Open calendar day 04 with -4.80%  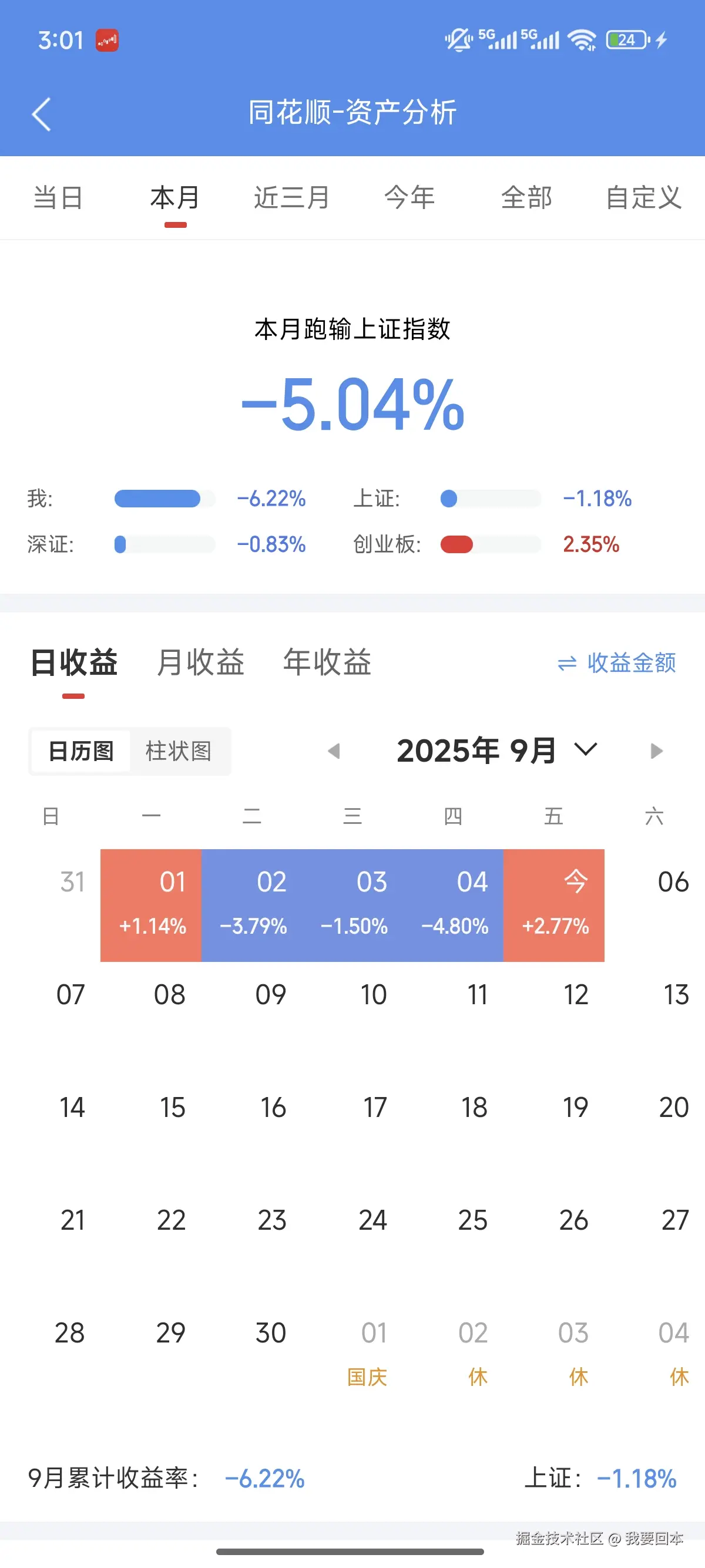(454, 905)
